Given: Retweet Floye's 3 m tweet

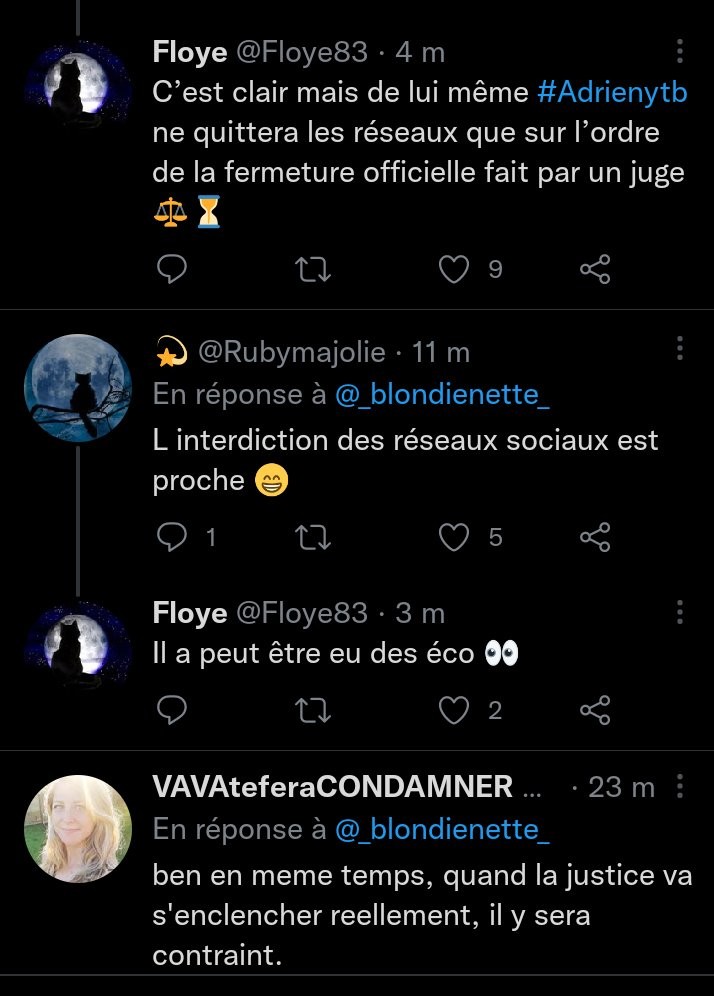Looking at the screenshot, I should click(316, 709).
